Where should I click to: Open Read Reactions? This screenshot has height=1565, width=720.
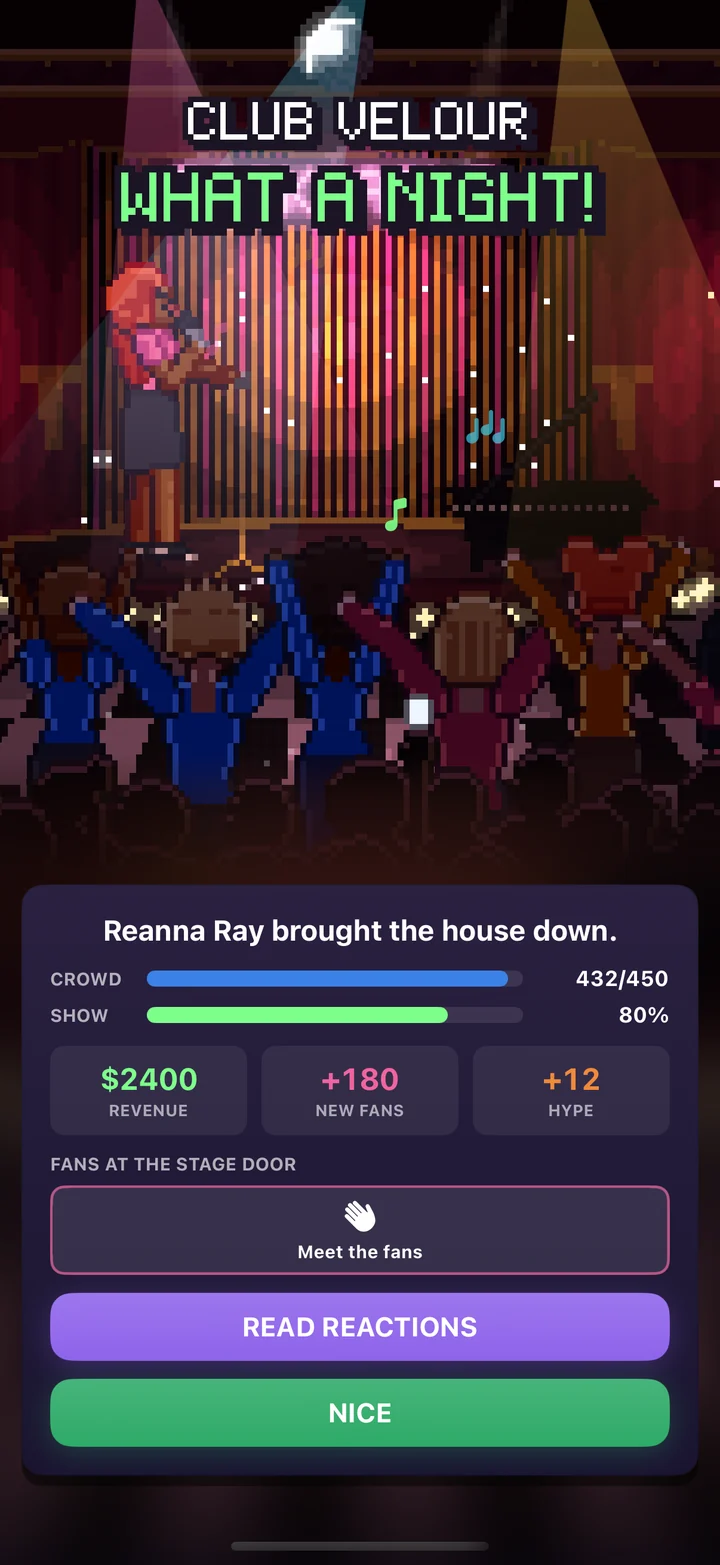(x=360, y=1327)
